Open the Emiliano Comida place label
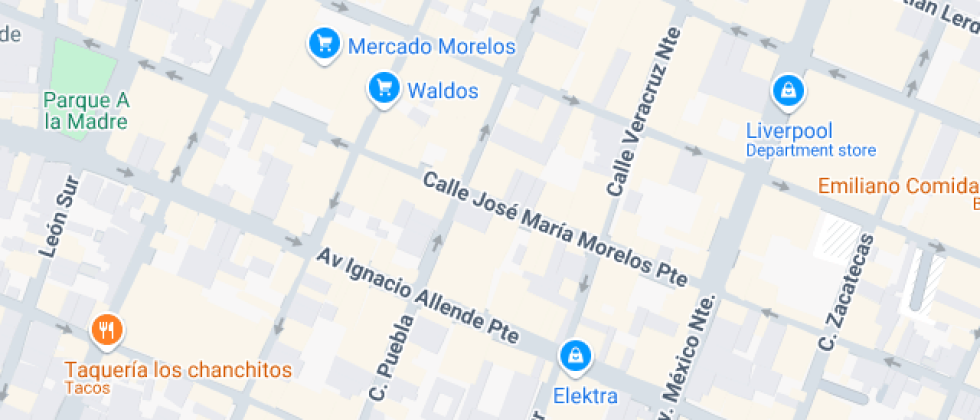 tap(896, 186)
